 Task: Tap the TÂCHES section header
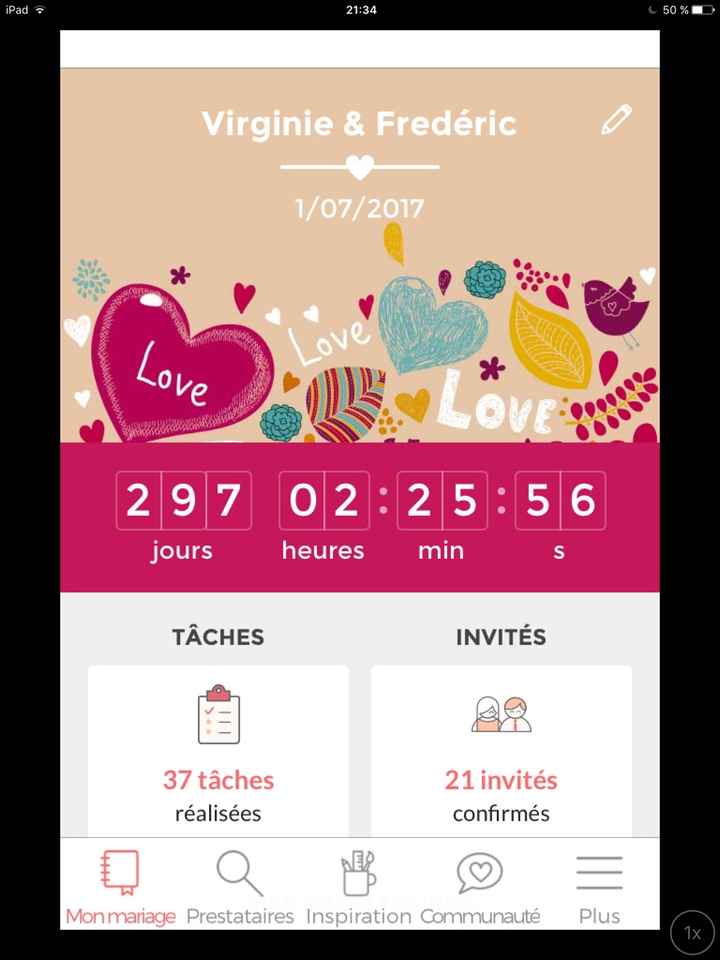click(216, 637)
